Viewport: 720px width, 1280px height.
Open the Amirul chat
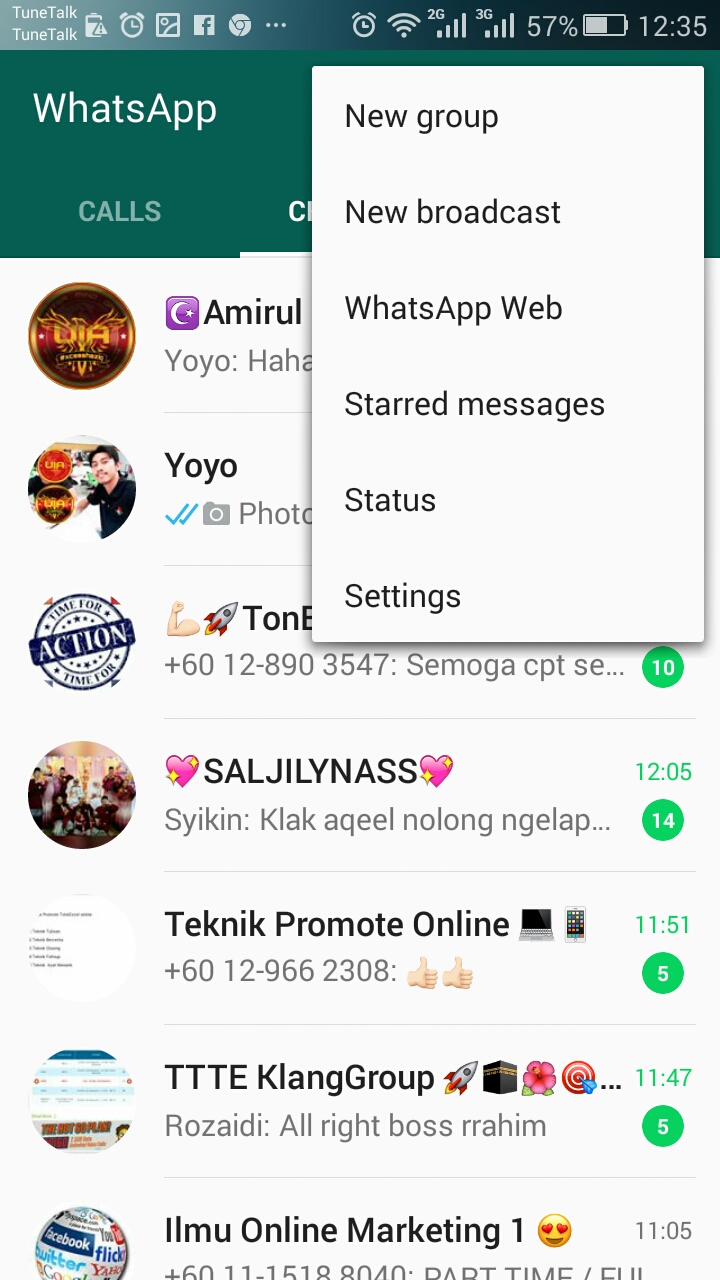235,335
